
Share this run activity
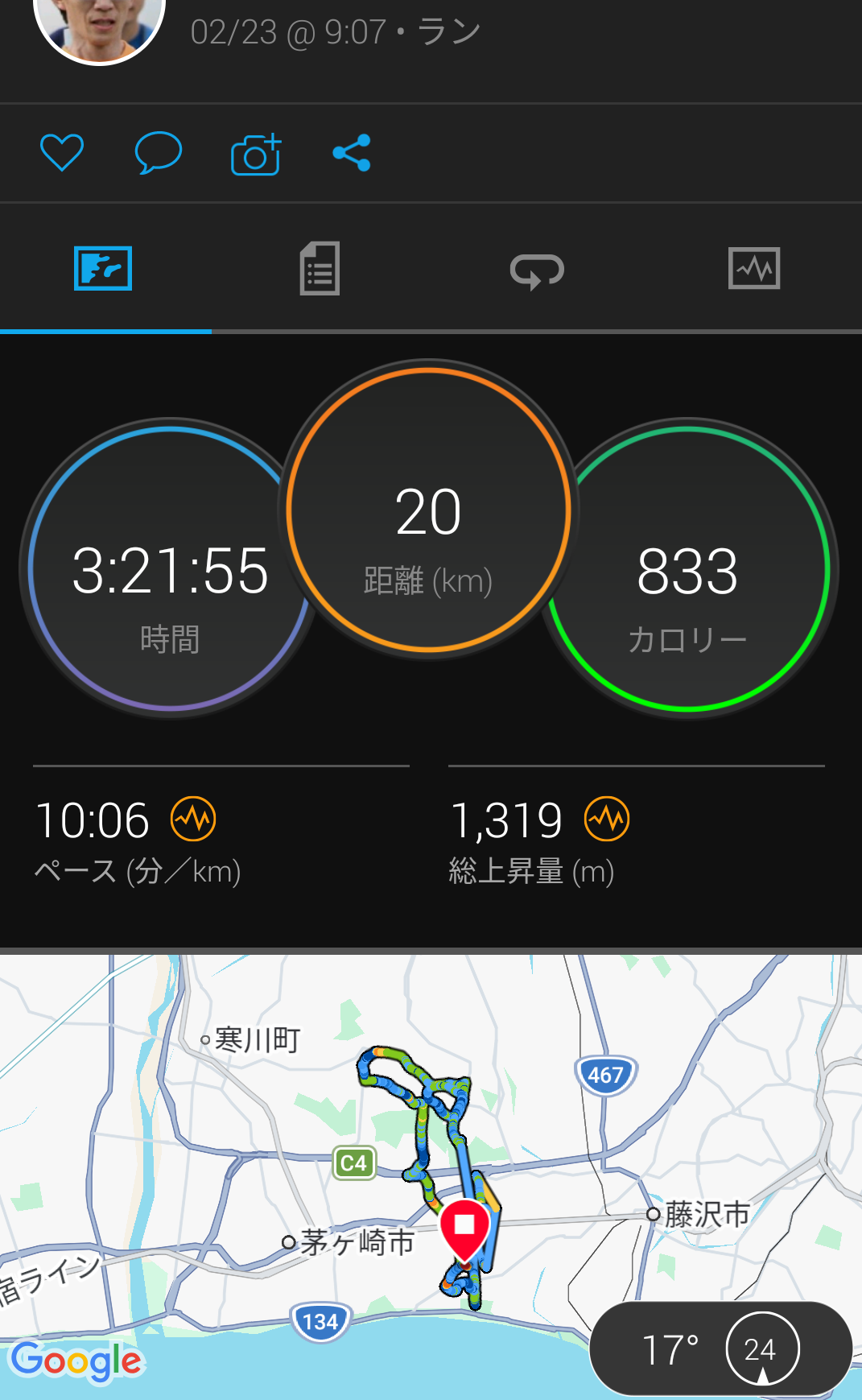352,153
